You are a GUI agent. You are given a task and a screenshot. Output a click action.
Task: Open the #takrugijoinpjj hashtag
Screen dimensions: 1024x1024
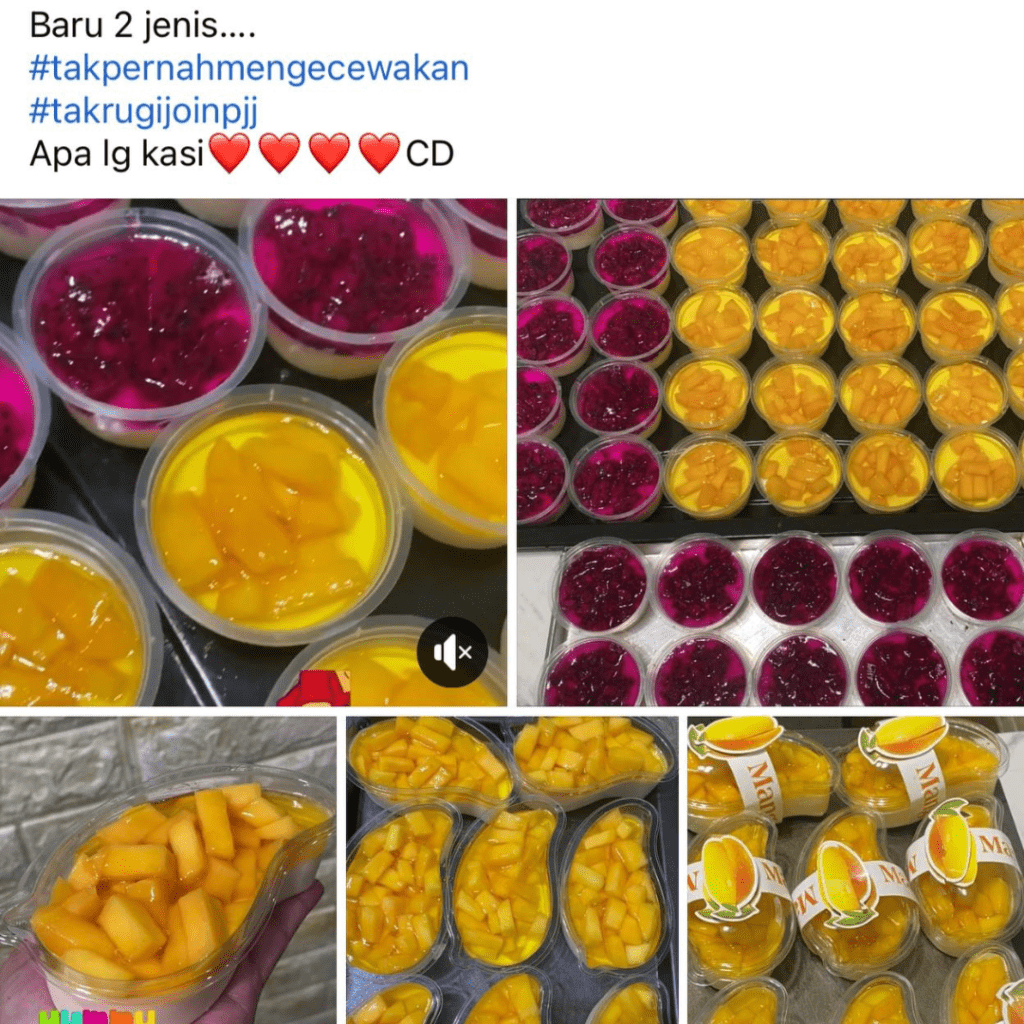coord(143,111)
